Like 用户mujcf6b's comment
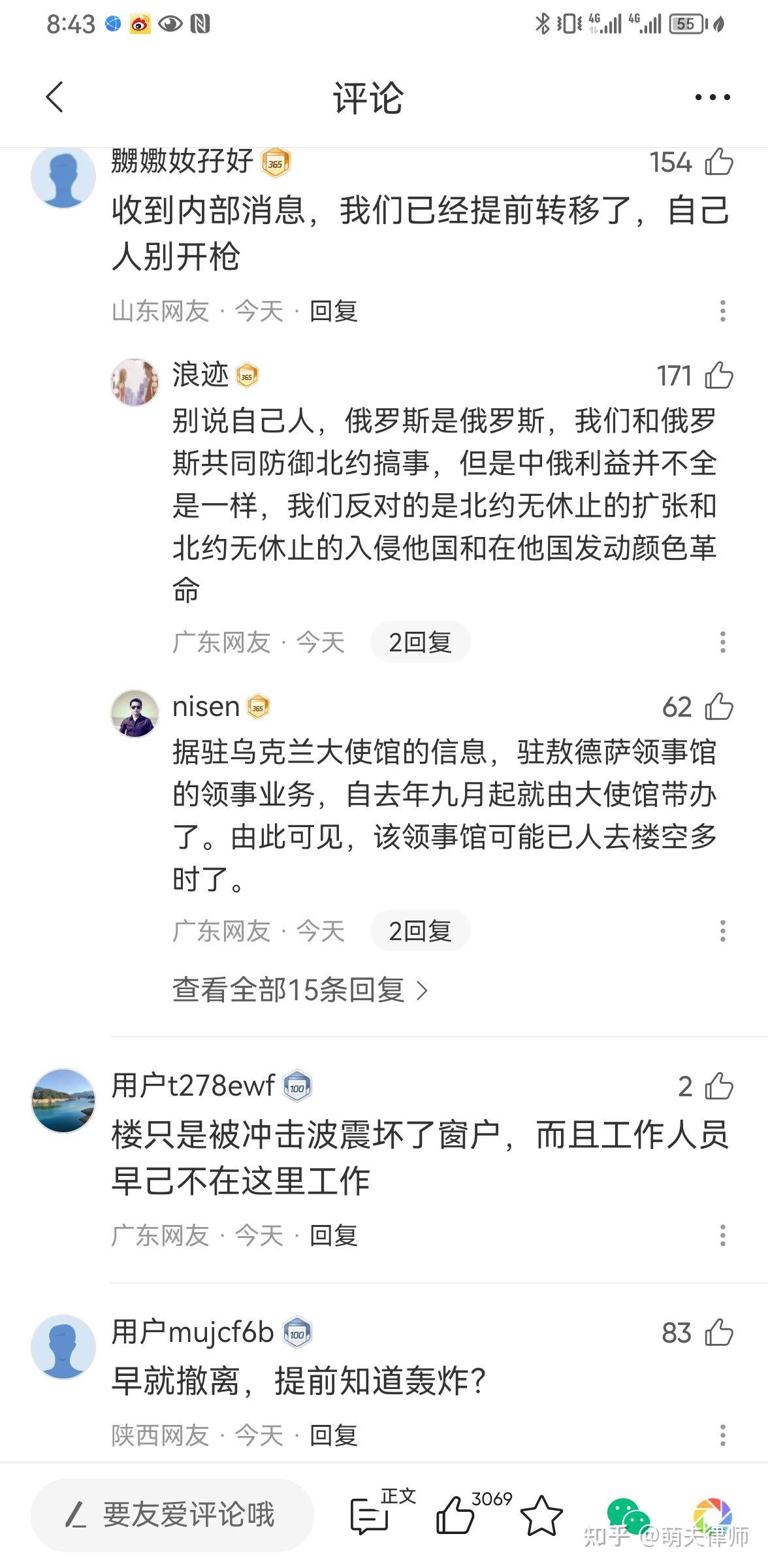The height and width of the screenshot is (1568, 768). [x=718, y=1332]
